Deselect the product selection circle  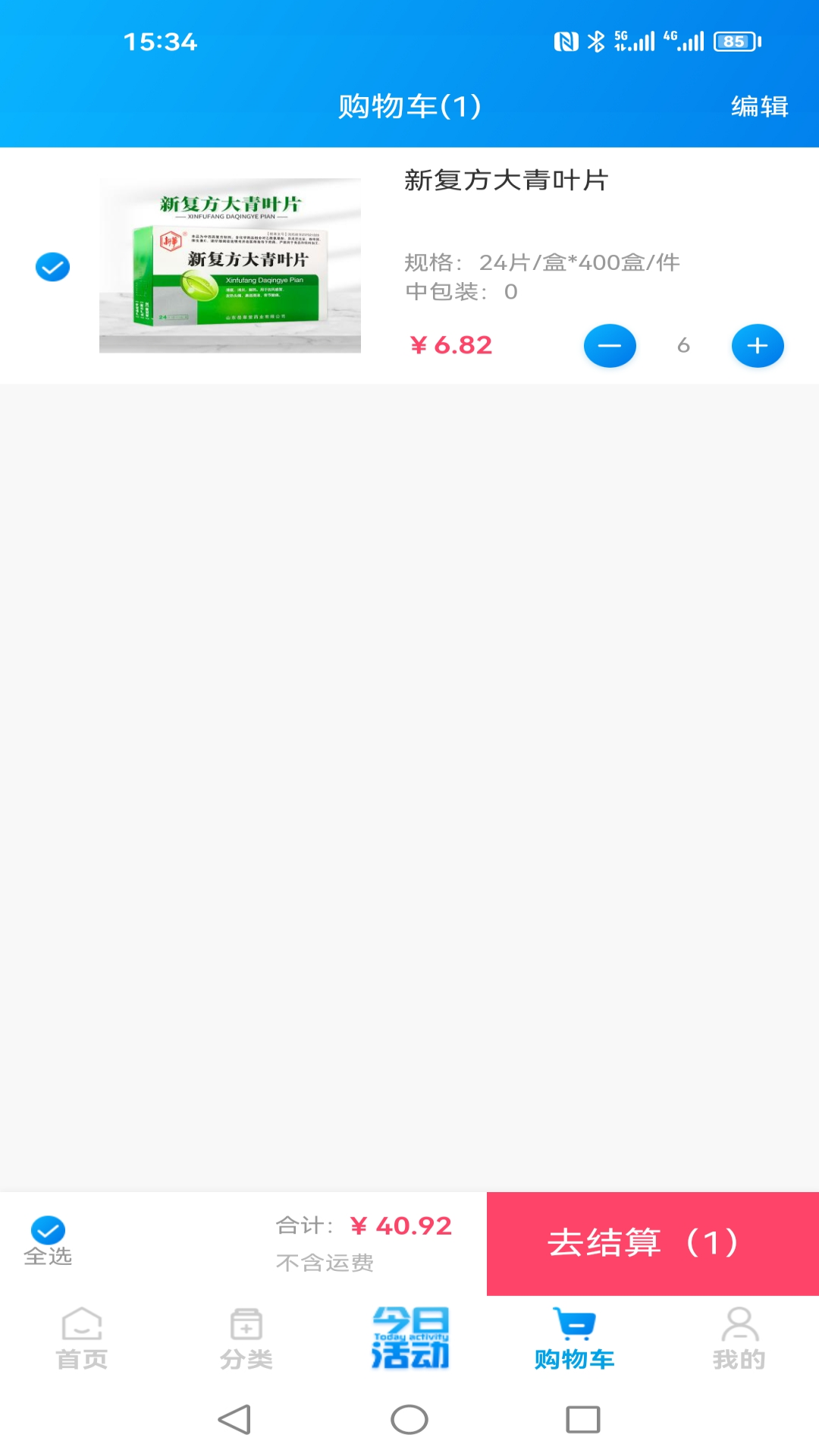point(51,266)
